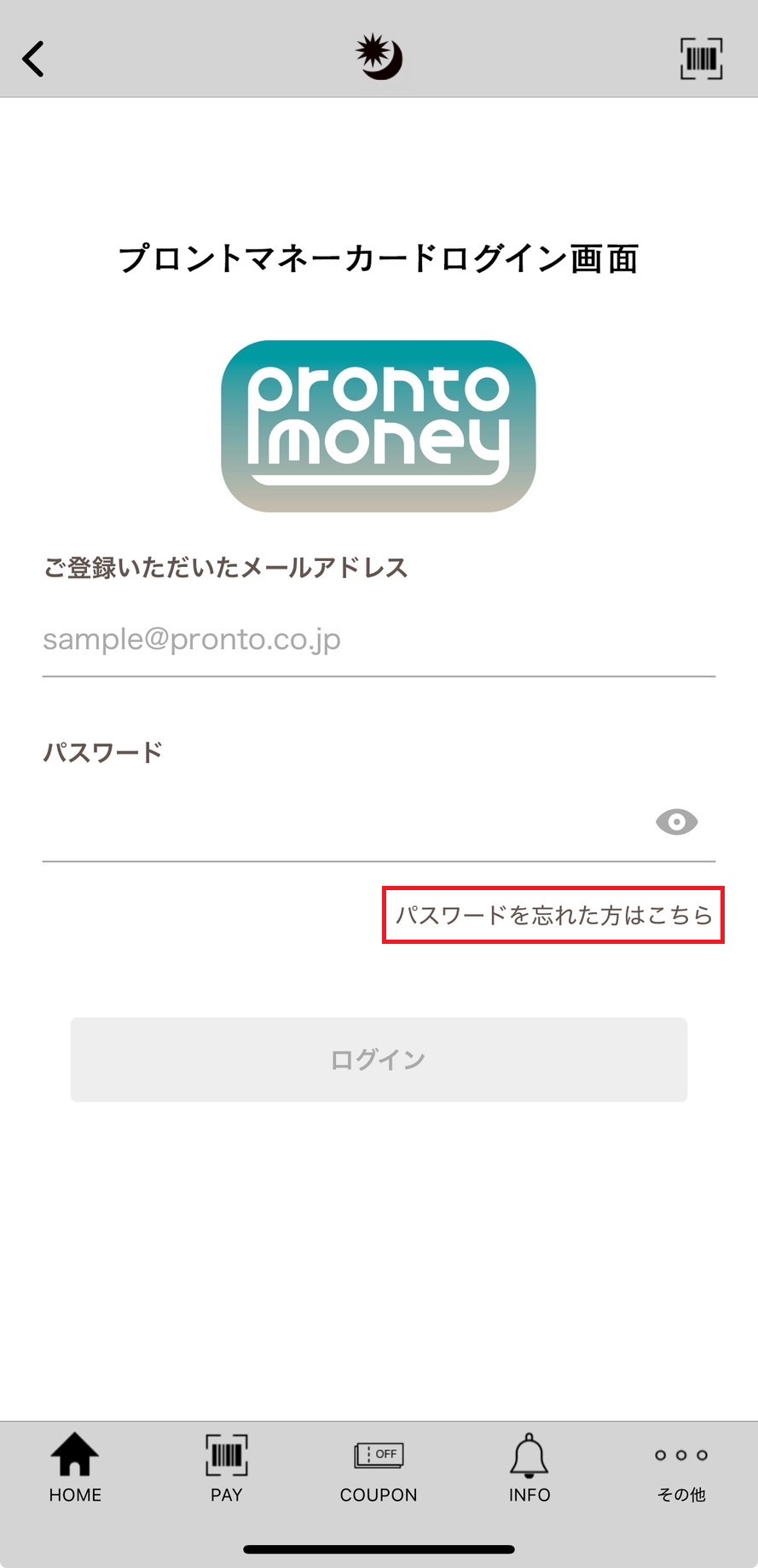Go to the INFO tab
This screenshot has height=1568, width=758.
(529, 1468)
